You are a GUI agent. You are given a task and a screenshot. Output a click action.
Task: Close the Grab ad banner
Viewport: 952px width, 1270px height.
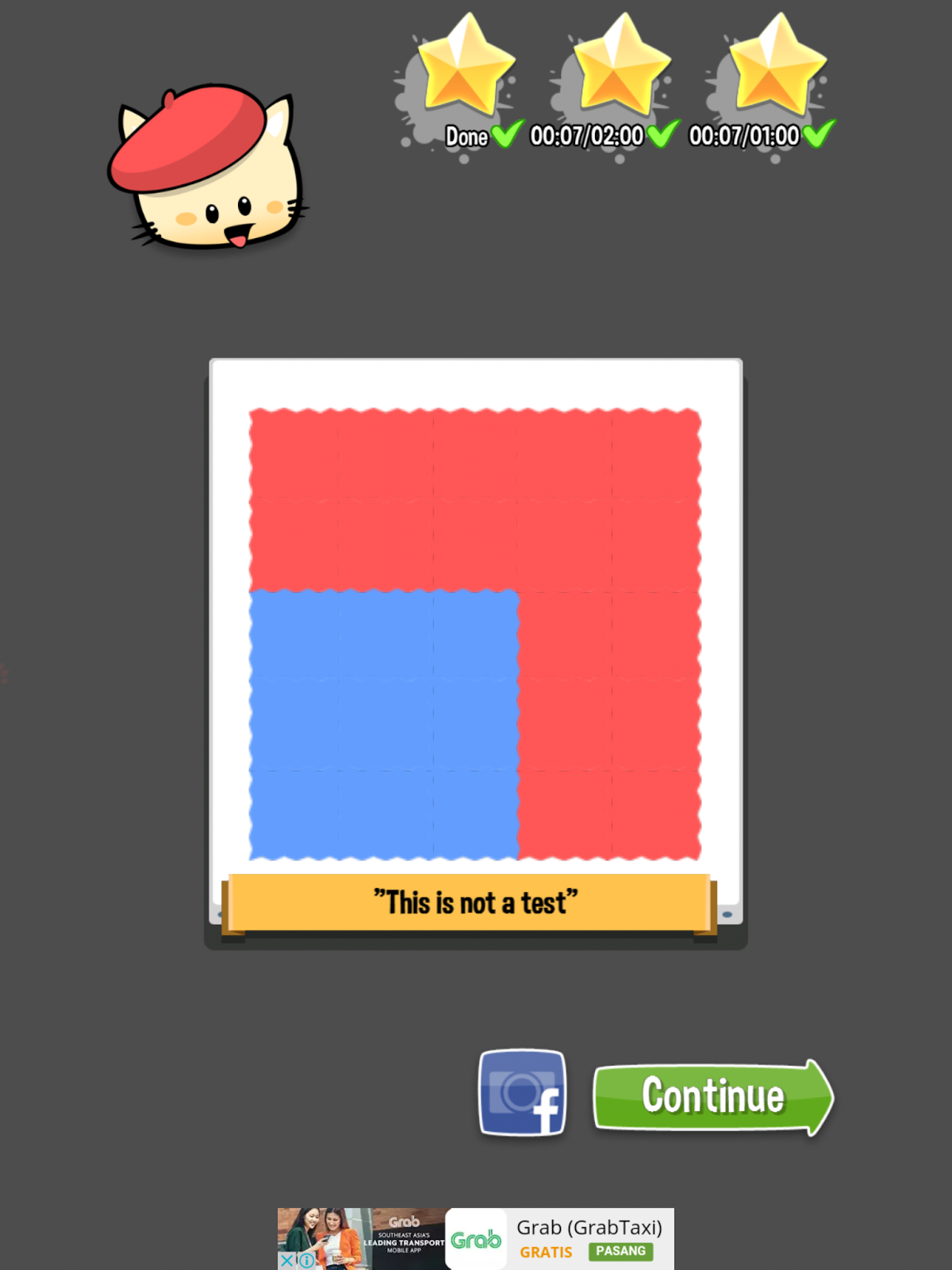[x=287, y=1260]
